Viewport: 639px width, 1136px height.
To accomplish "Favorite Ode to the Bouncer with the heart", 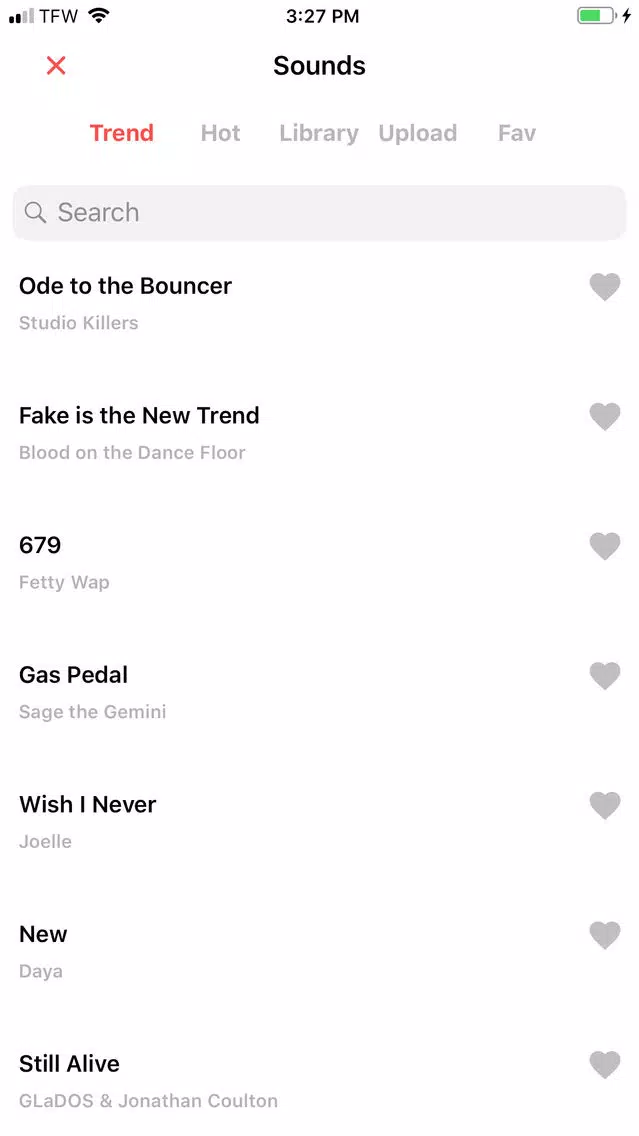I will pos(605,286).
